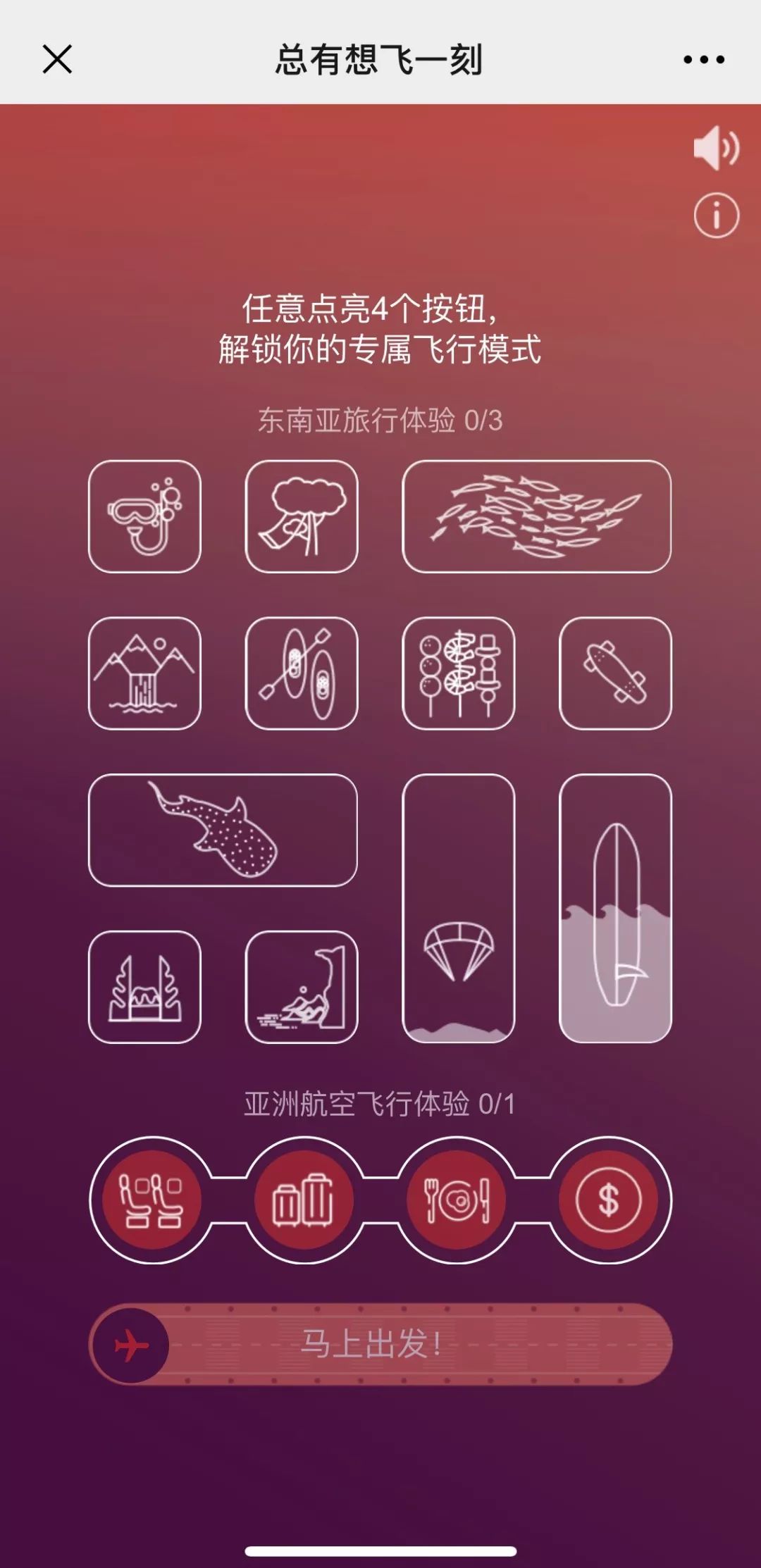The height and width of the screenshot is (1568, 761).
Task: Open the three-dot overflow menu
Action: coord(704,60)
